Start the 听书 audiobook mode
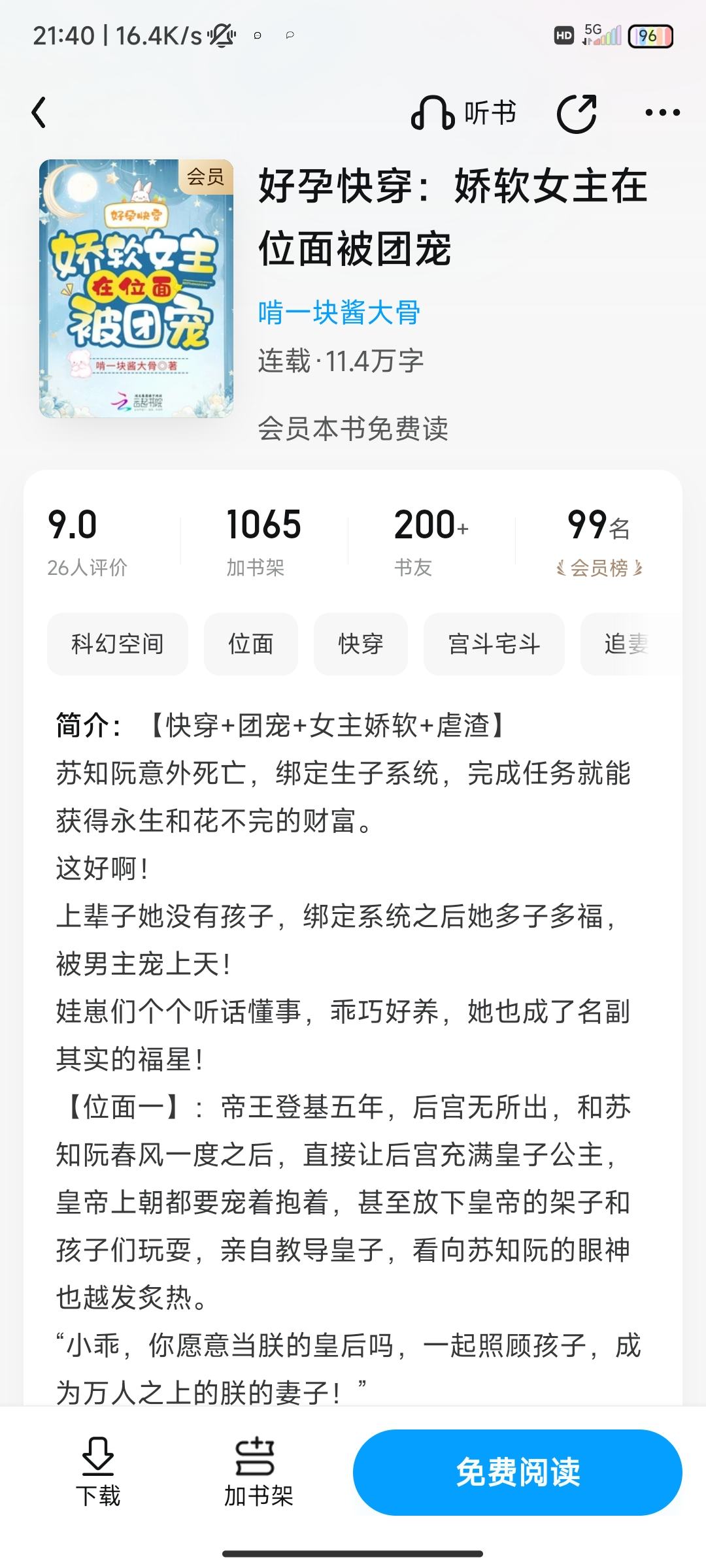706x1568 pixels. coord(463,113)
